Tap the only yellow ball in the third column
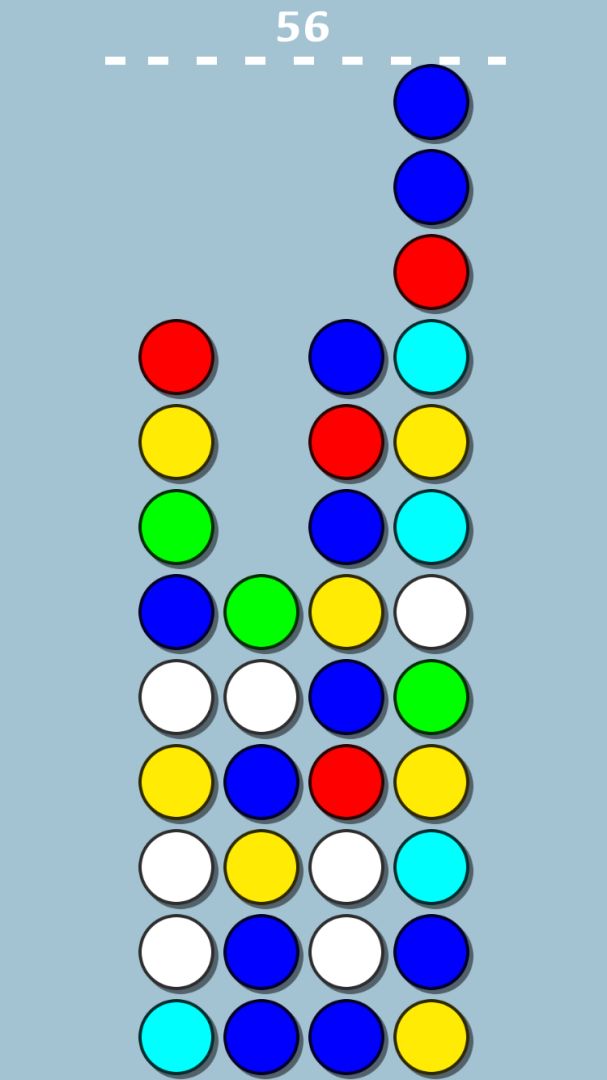The width and height of the screenshot is (607, 1080). pos(346,612)
